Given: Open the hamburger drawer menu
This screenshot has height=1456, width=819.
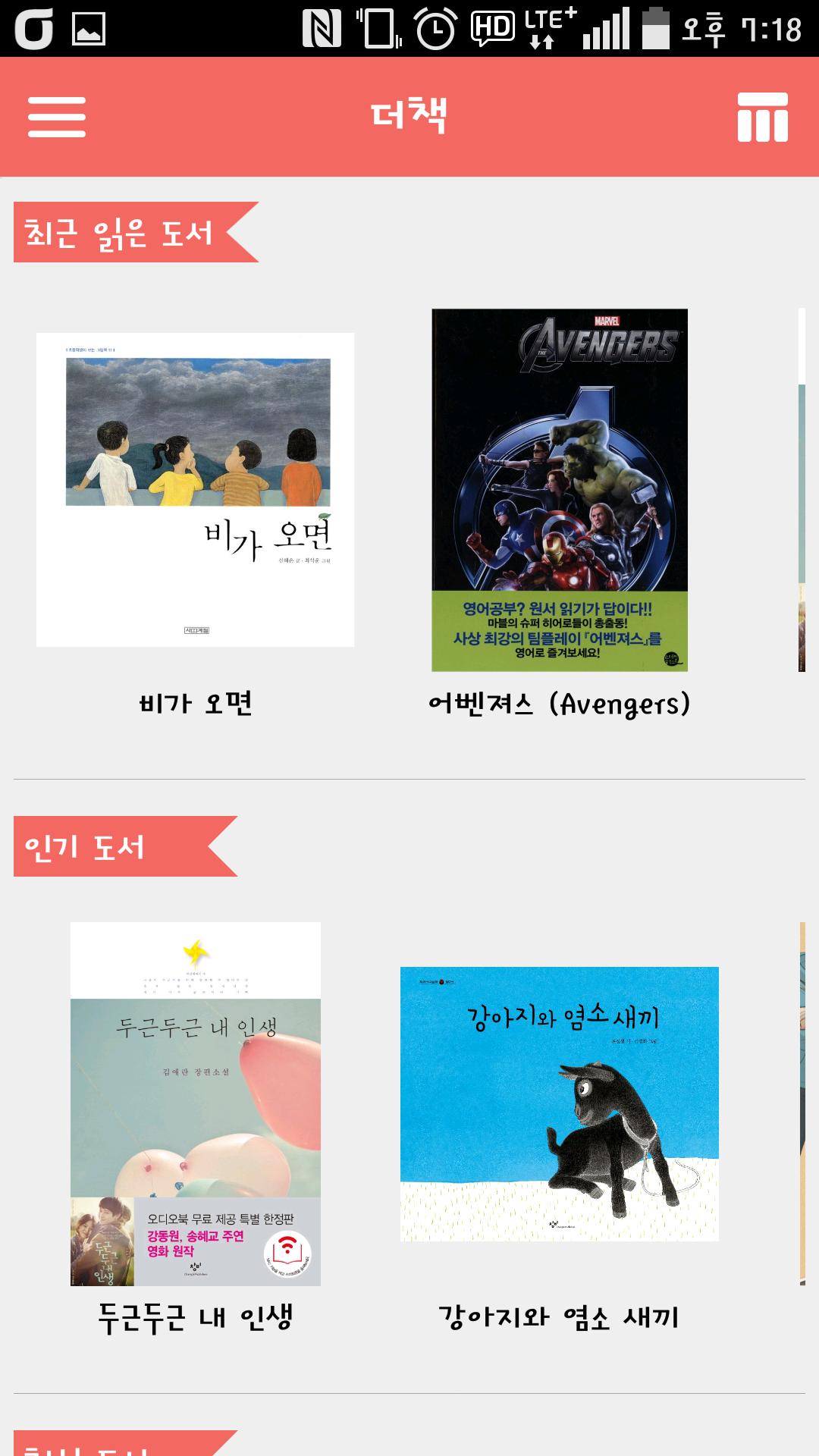Looking at the screenshot, I should tap(57, 117).
